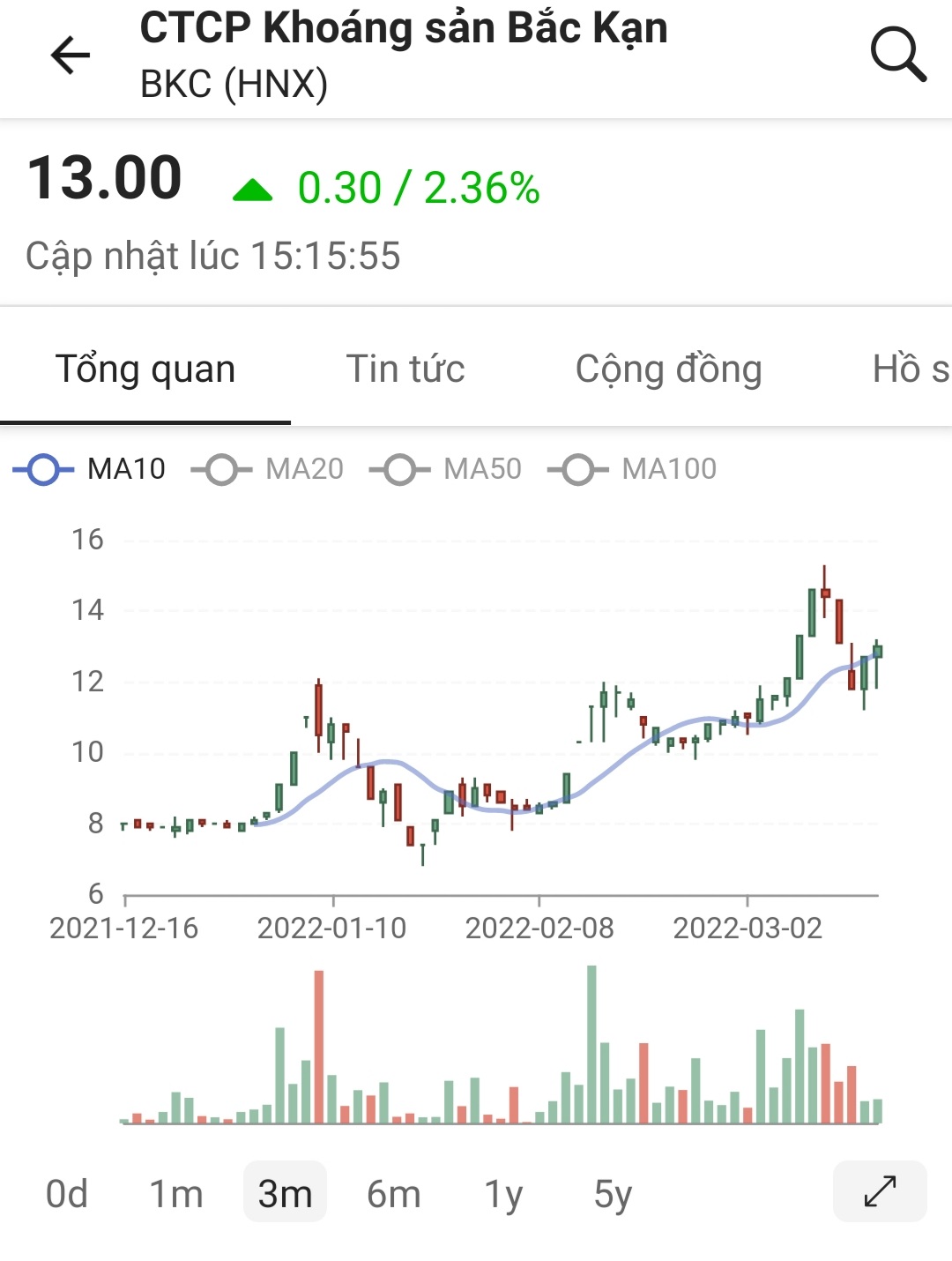Viewport: 952px width, 1261px height.
Task: Toggle the MA10 moving average line
Action: click(x=90, y=469)
